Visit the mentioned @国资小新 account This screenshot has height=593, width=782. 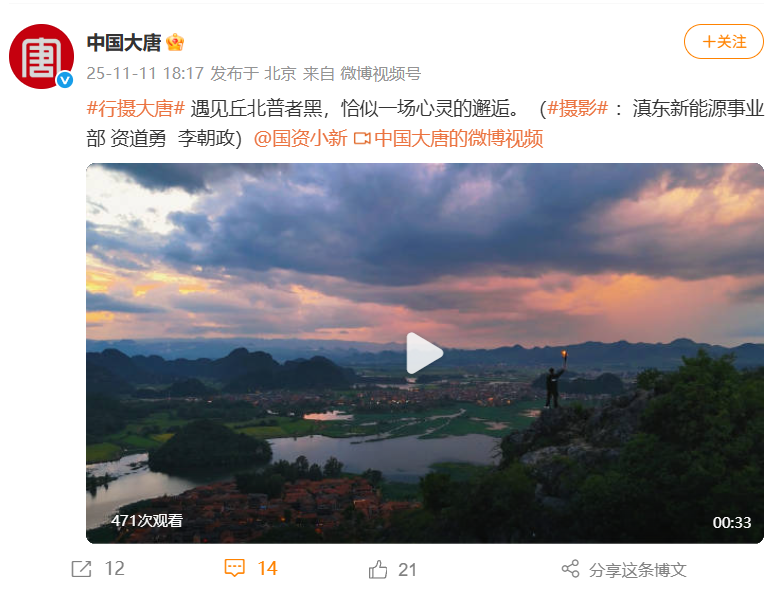pos(299,139)
